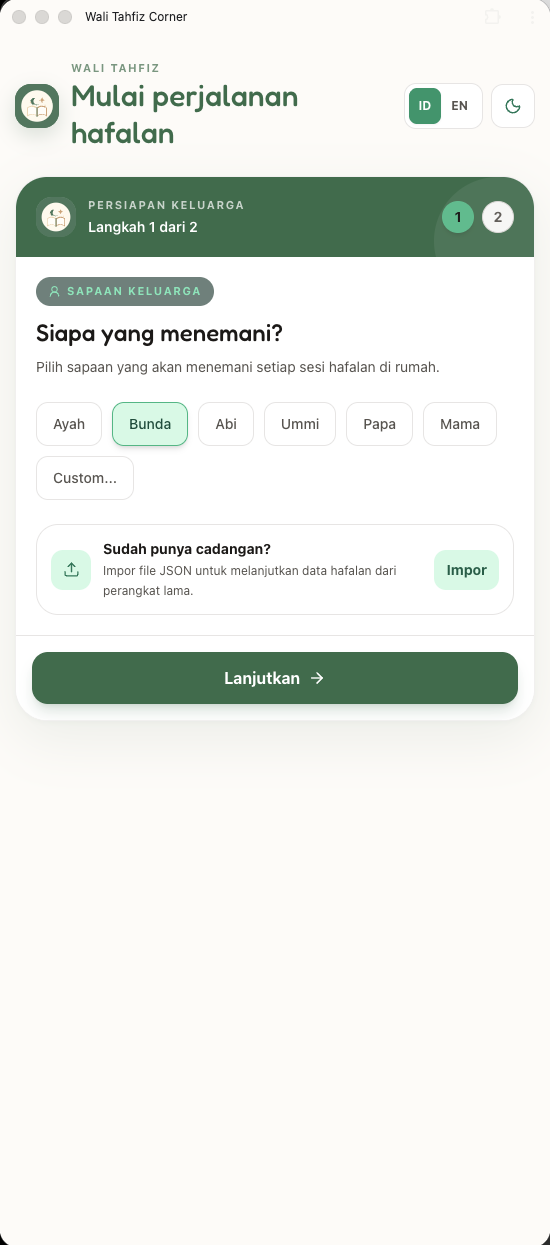Tap the step 1 indicator
This screenshot has width=550, height=1245.
pyautogui.click(x=458, y=217)
